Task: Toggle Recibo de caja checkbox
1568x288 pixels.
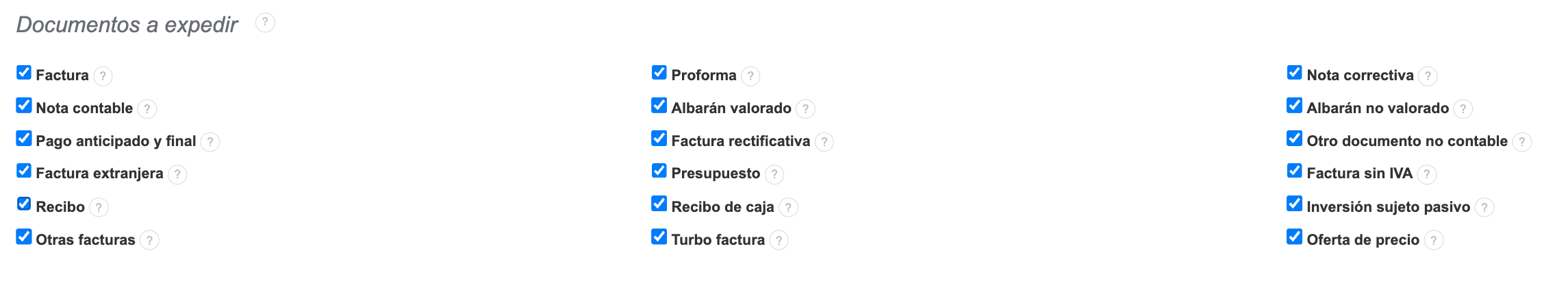Action: (x=659, y=204)
